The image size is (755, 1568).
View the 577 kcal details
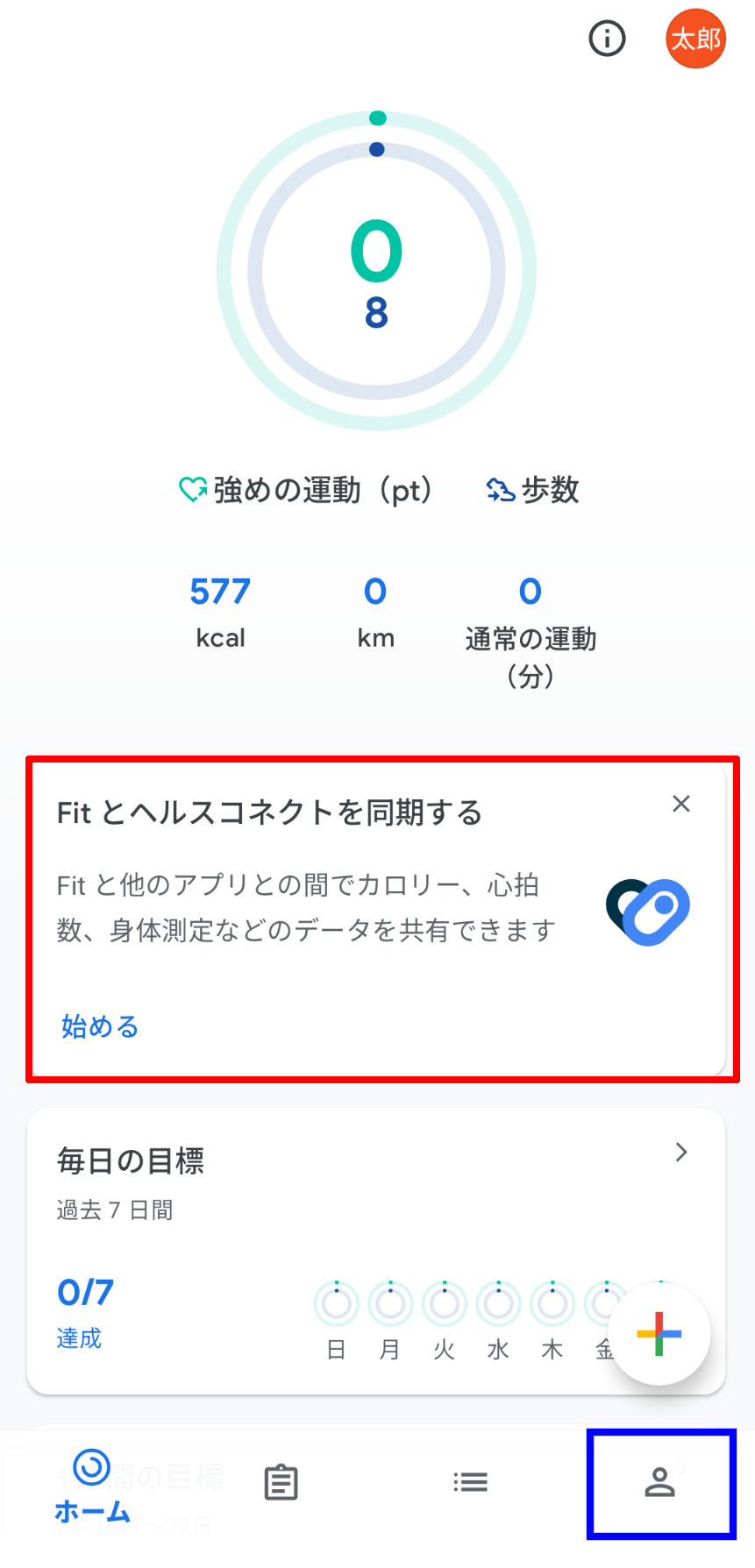pos(220,611)
